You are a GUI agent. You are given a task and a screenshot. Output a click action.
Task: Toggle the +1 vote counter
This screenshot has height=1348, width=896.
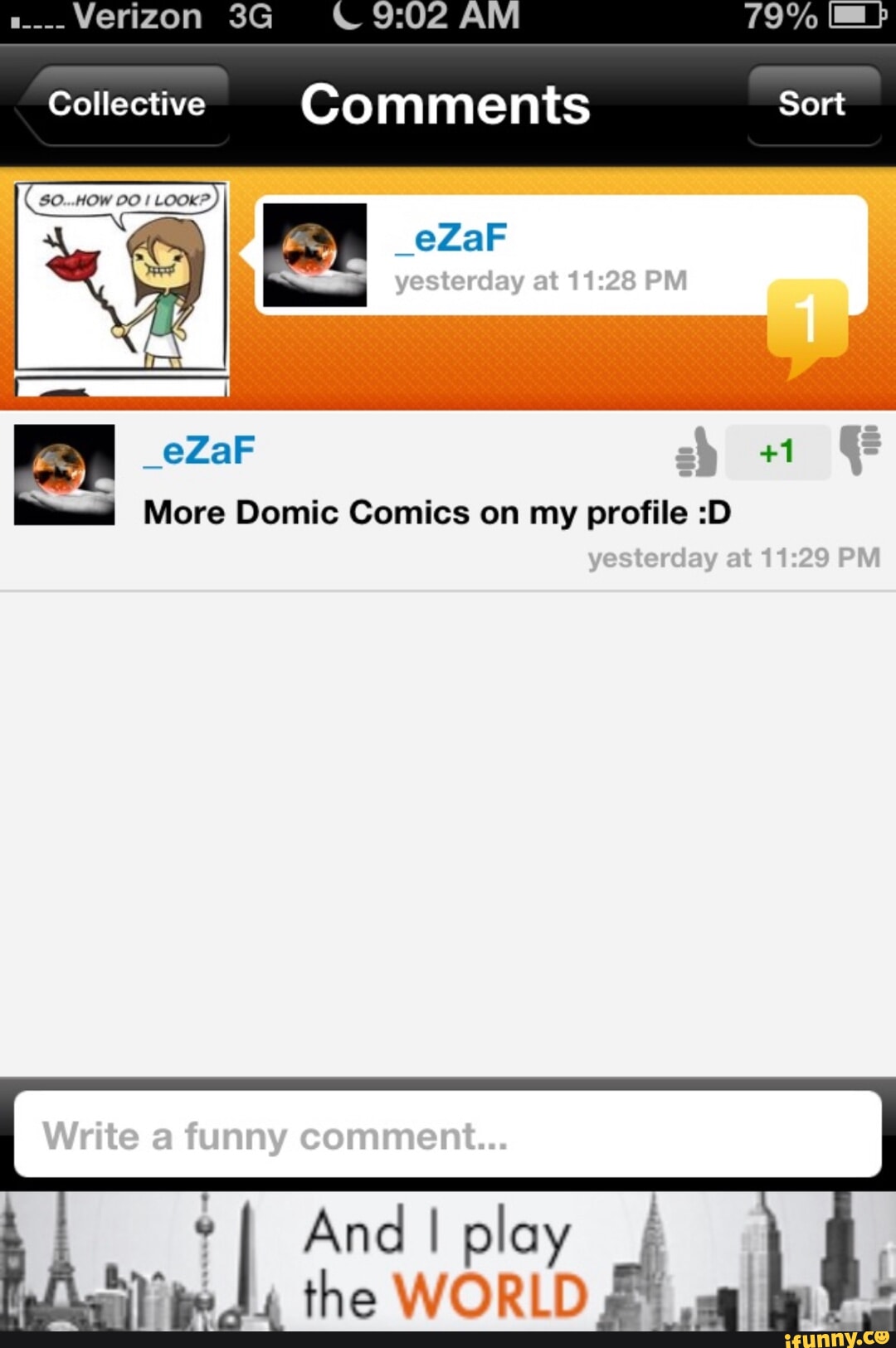pos(777,452)
